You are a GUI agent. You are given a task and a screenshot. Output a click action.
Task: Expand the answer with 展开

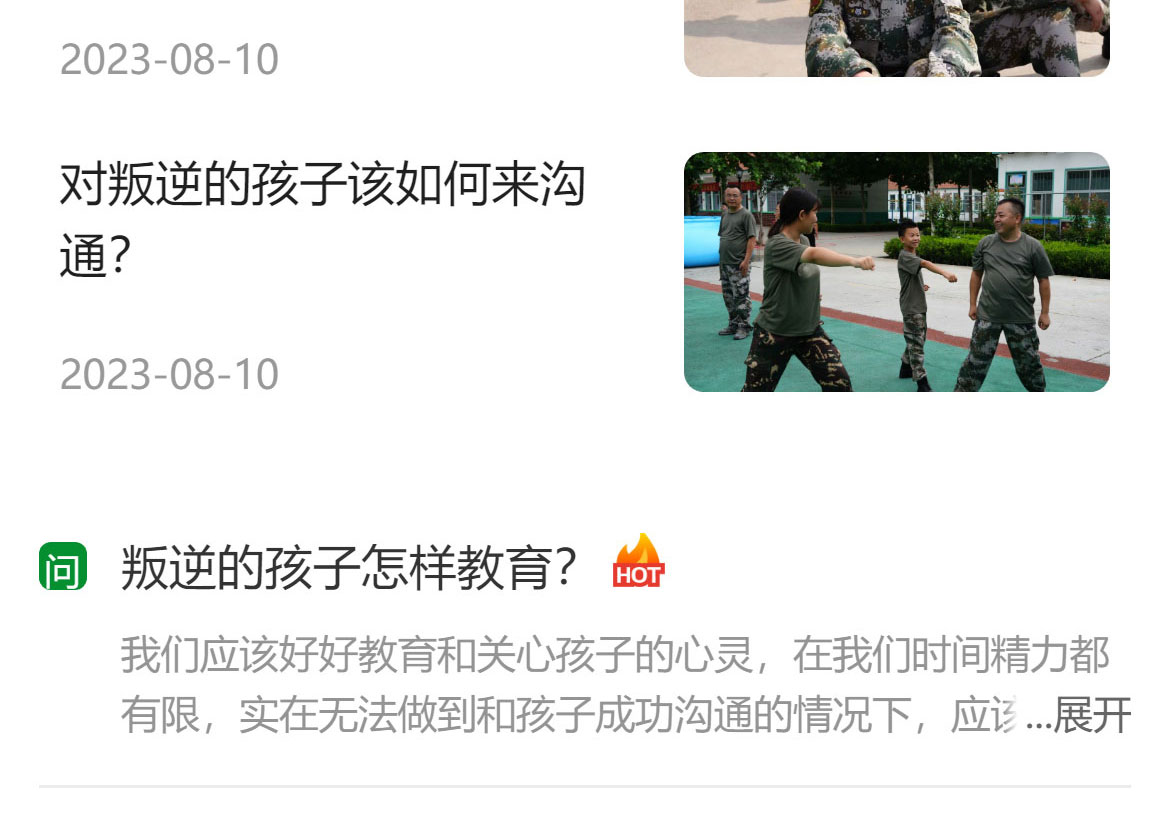(x=1091, y=717)
